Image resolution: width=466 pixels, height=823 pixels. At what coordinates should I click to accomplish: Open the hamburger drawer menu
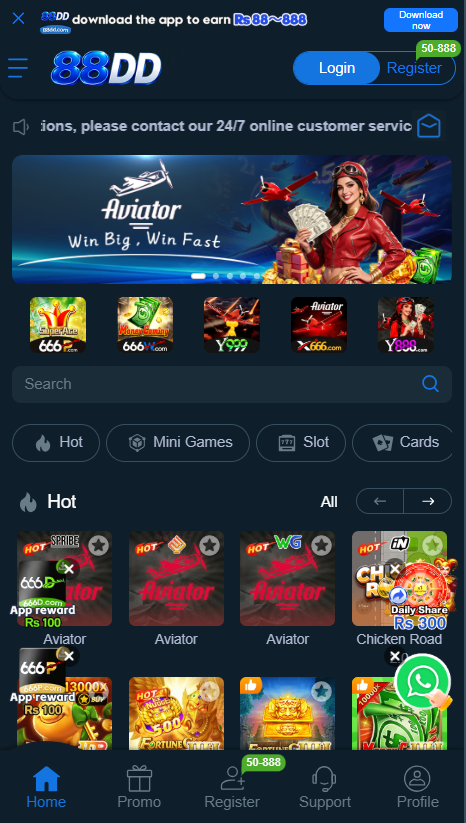click(18, 68)
